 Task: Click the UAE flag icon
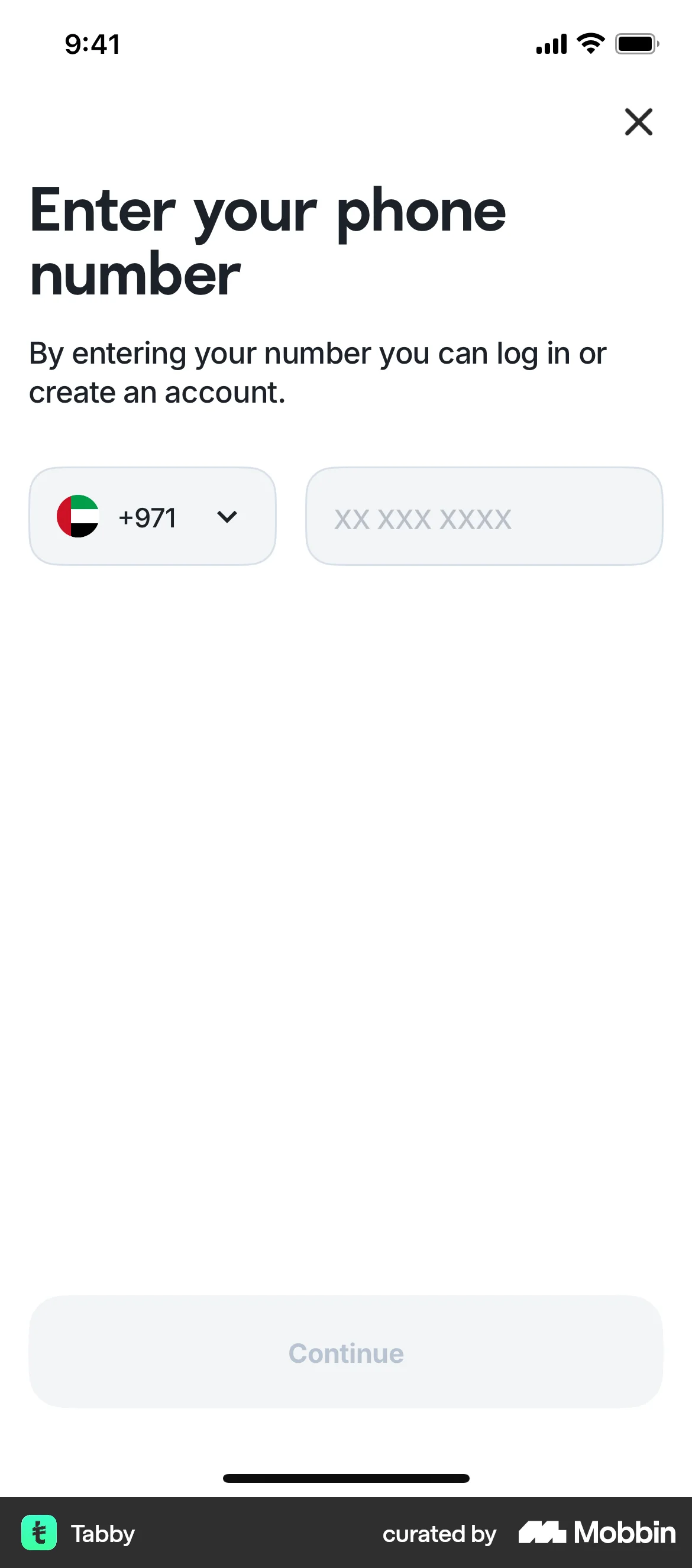tap(78, 517)
